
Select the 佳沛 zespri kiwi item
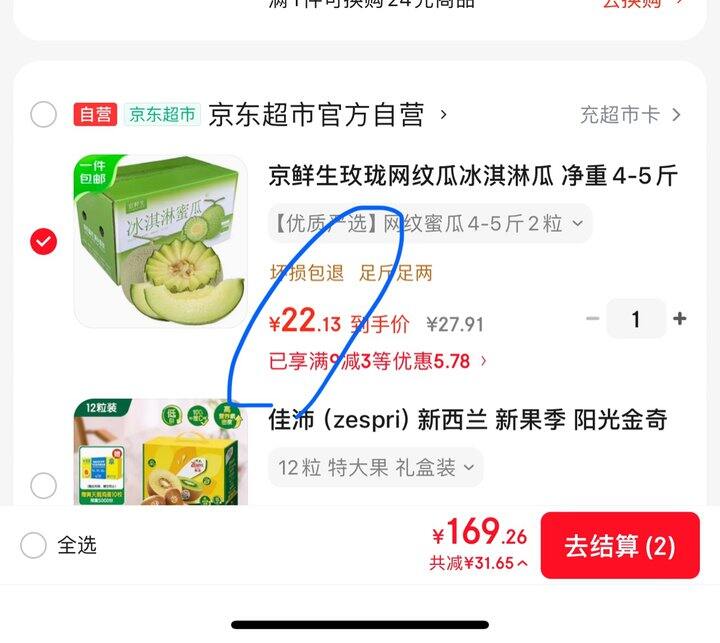[x=44, y=486]
